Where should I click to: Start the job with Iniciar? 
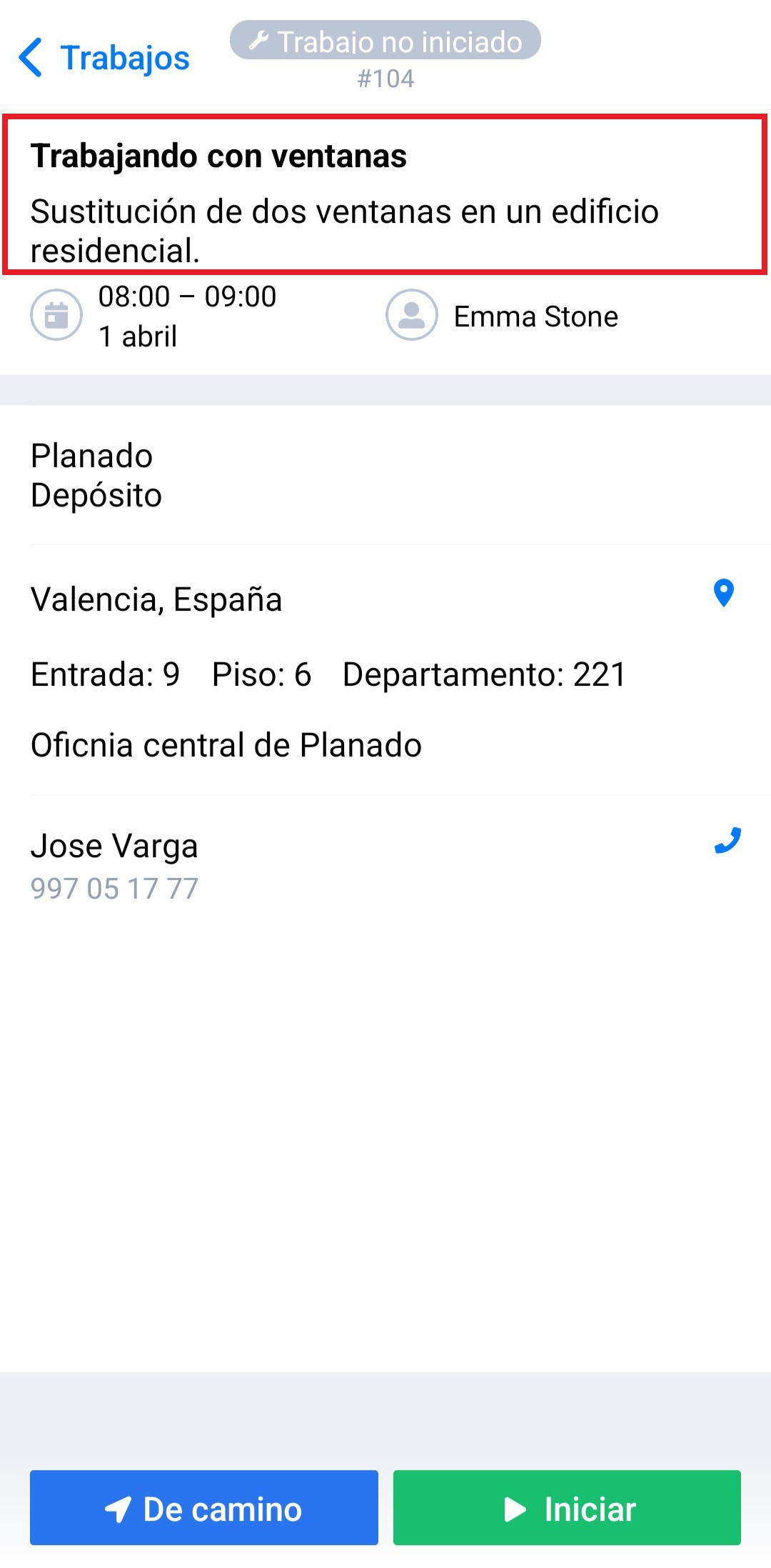click(567, 1508)
